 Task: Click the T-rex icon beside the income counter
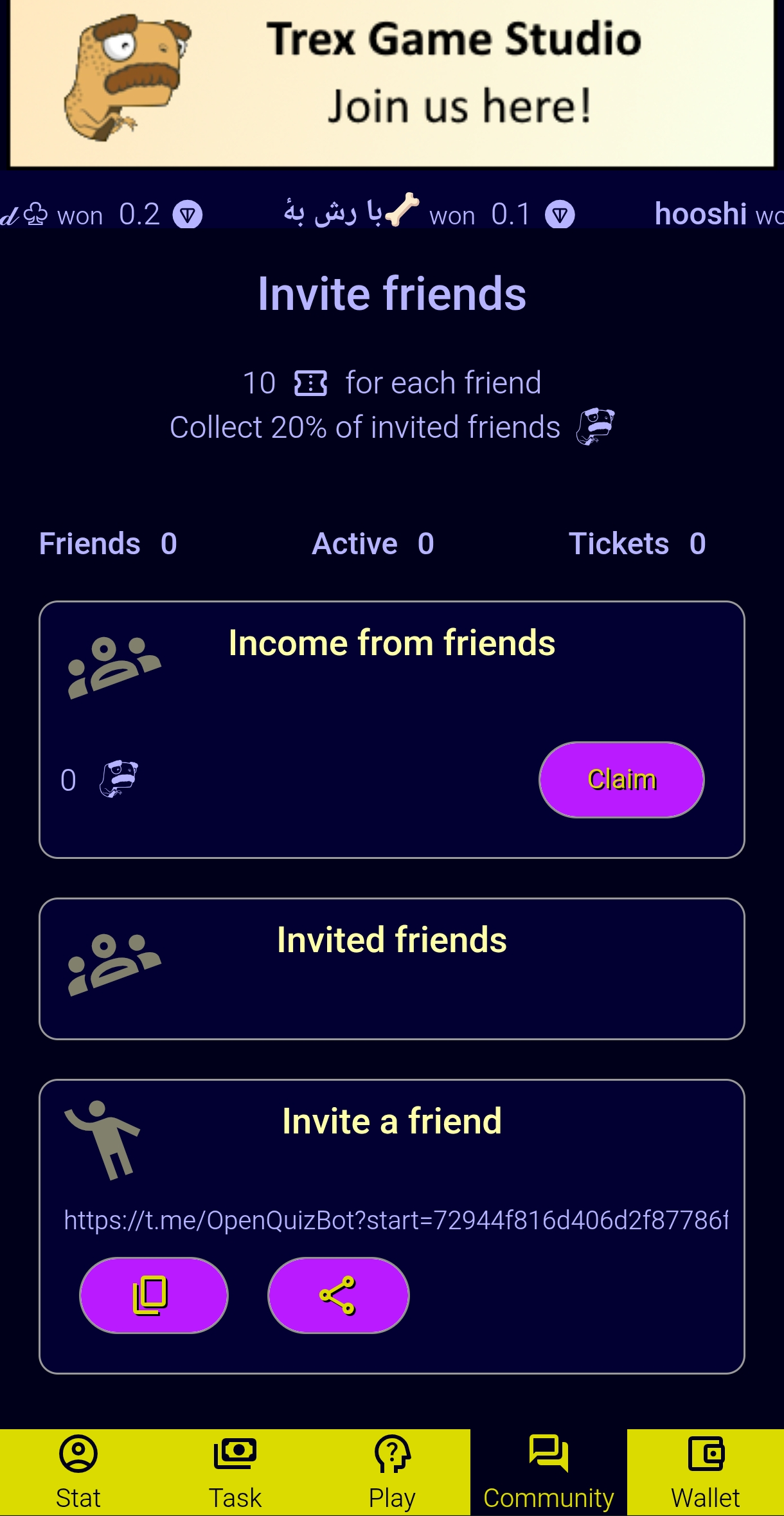(x=119, y=778)
